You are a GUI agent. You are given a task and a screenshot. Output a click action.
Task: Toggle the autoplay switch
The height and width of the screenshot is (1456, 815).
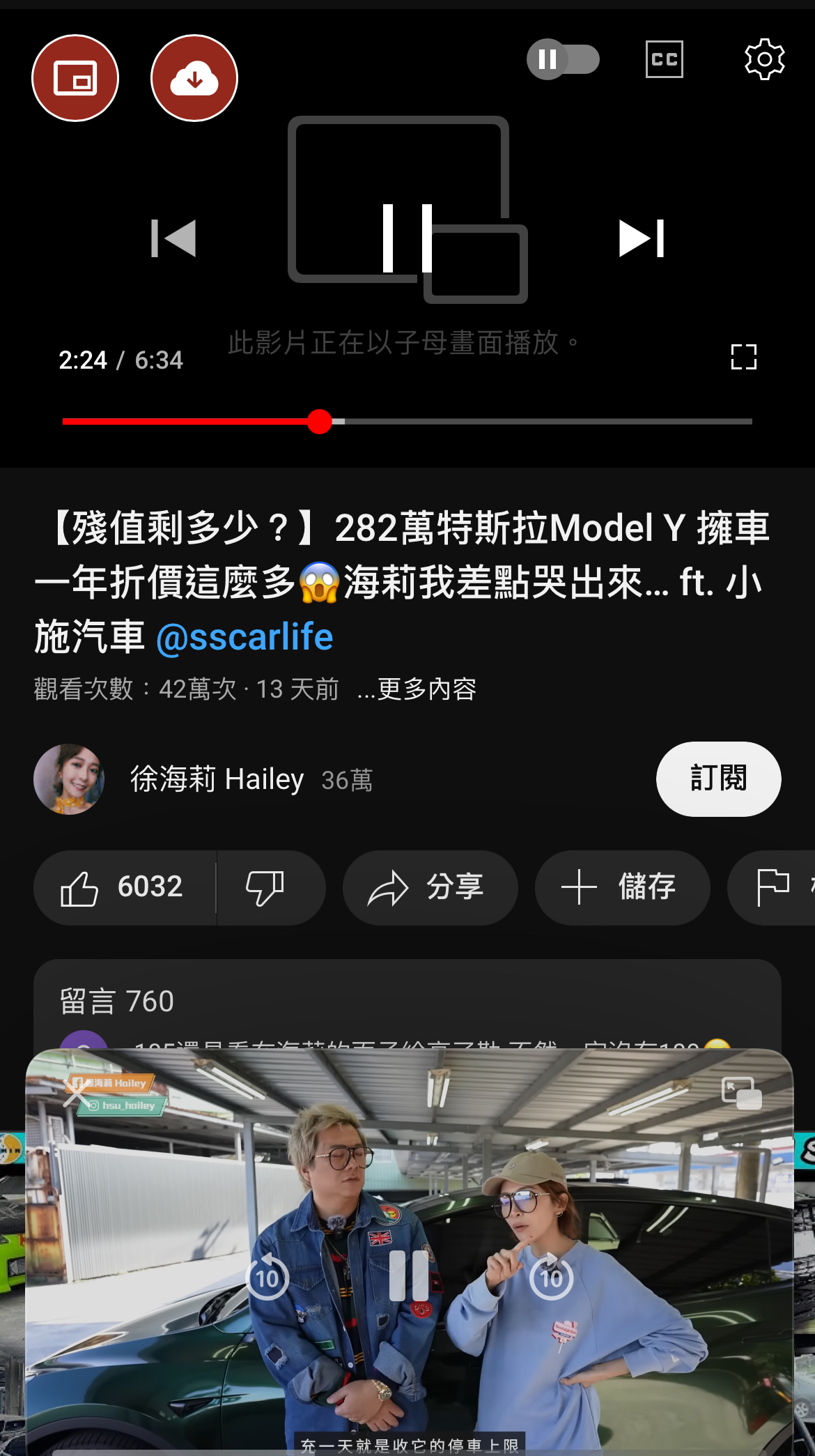pos(563,59)
